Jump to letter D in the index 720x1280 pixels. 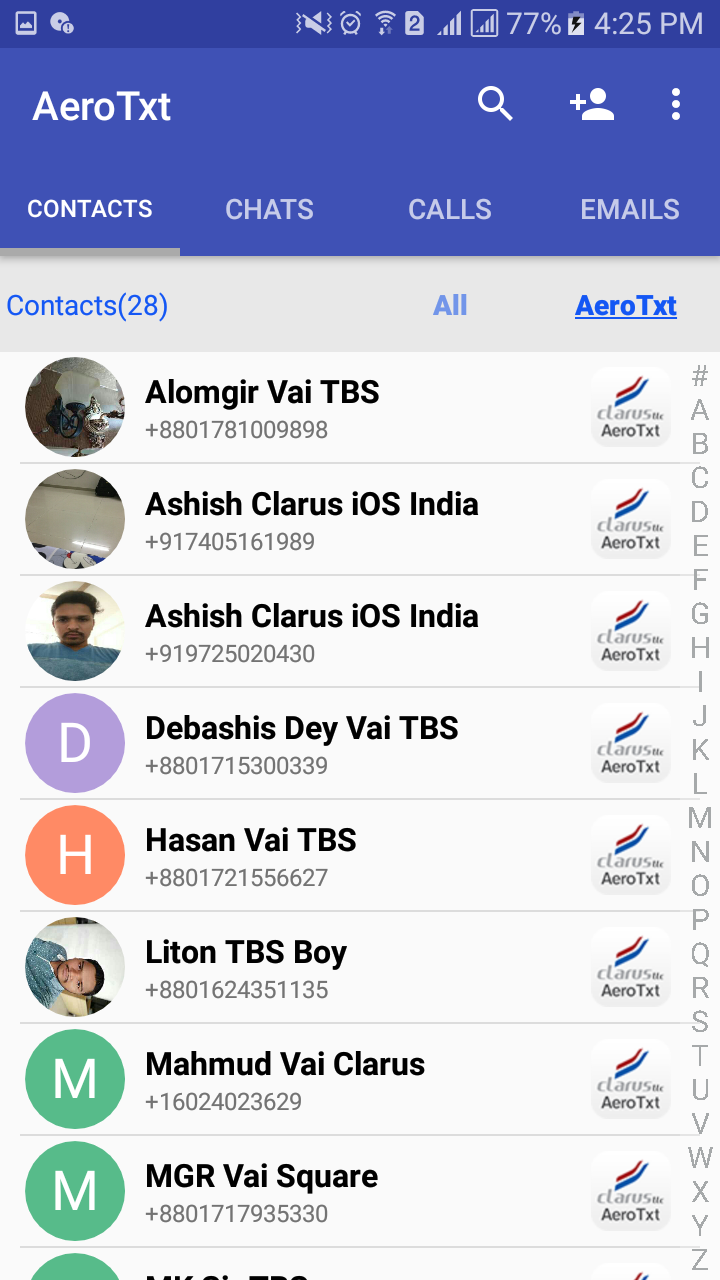700,512
